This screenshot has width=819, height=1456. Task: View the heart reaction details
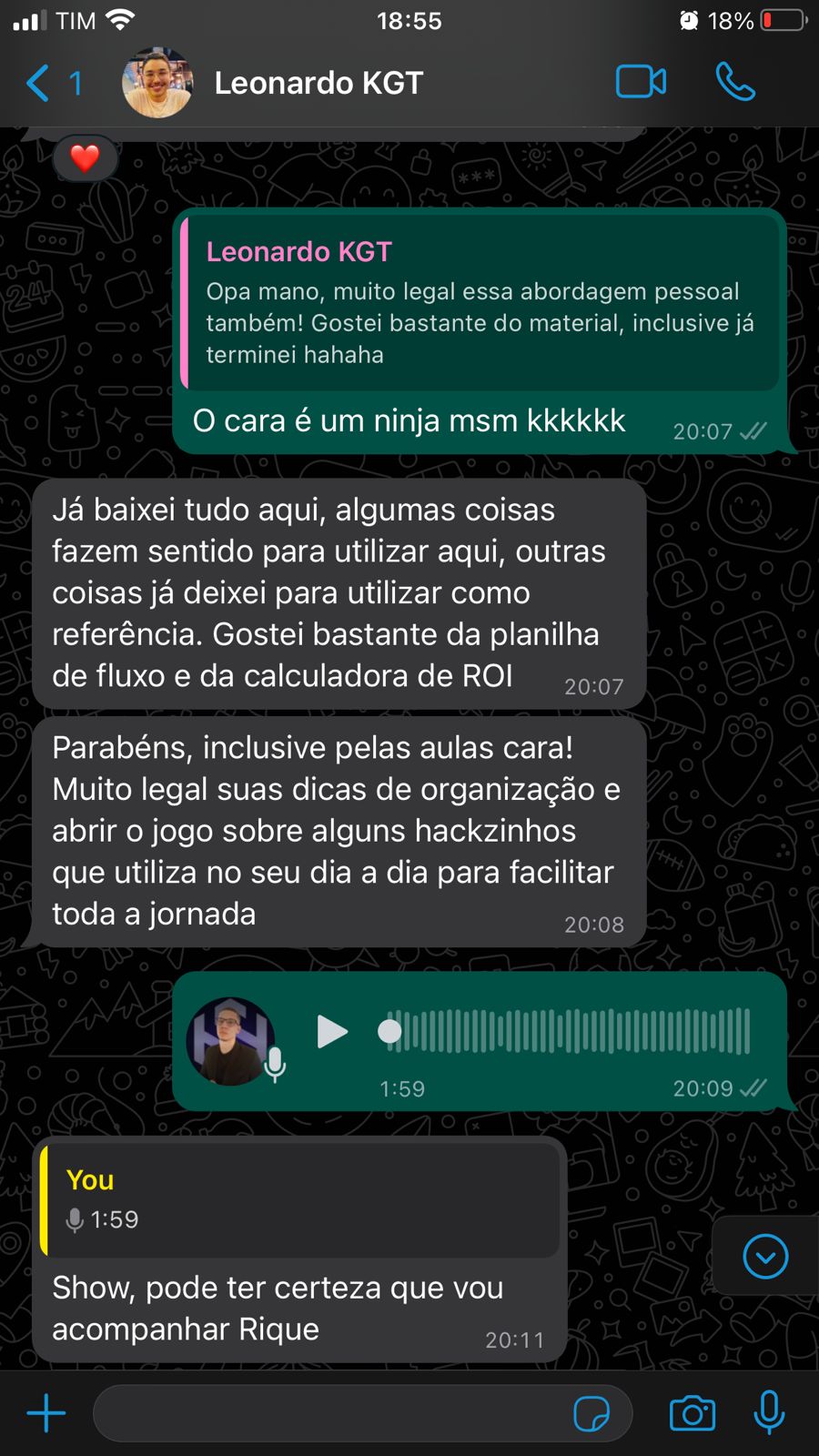click(x=85, y=158)
